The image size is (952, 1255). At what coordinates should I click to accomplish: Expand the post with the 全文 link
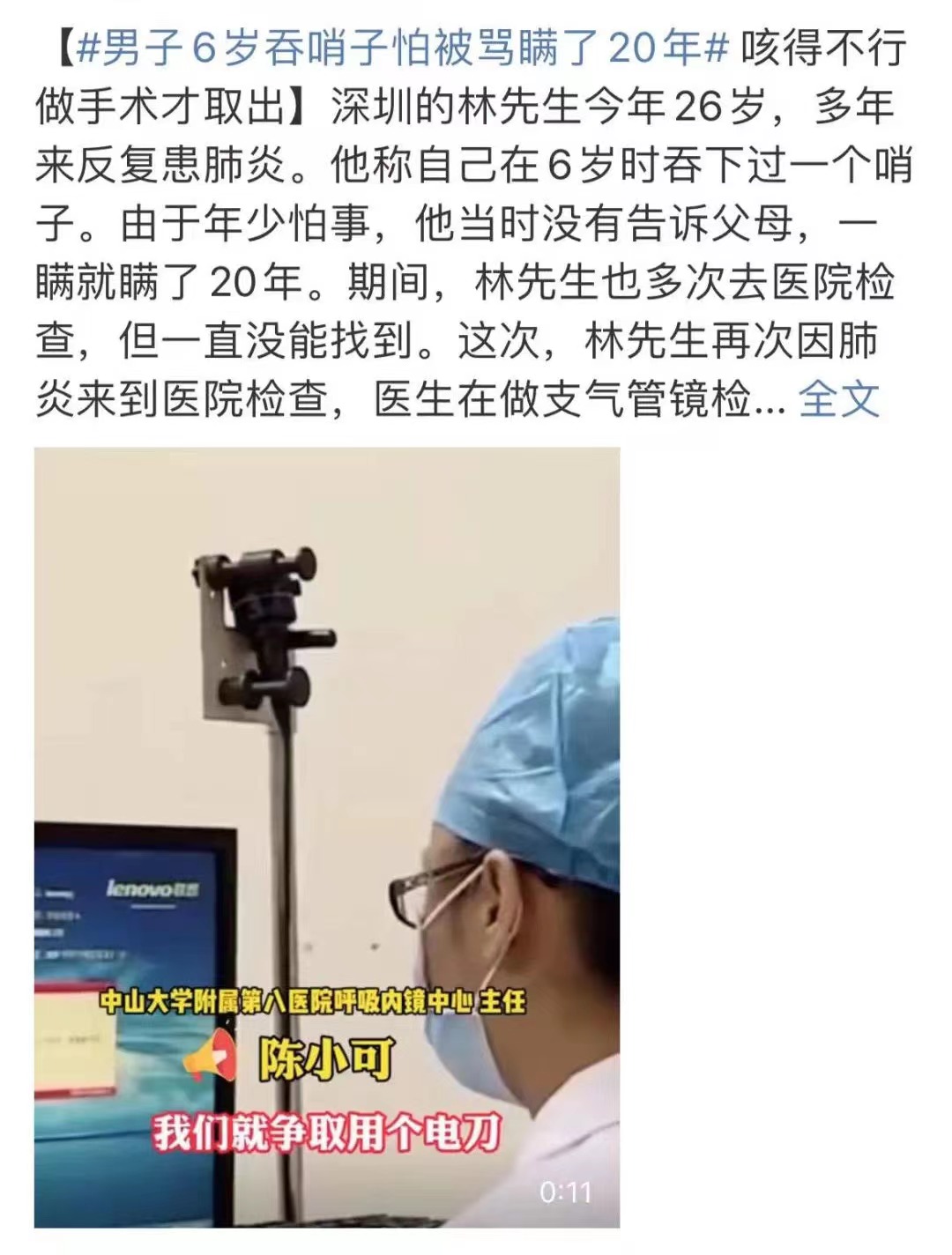coord(838,399)
